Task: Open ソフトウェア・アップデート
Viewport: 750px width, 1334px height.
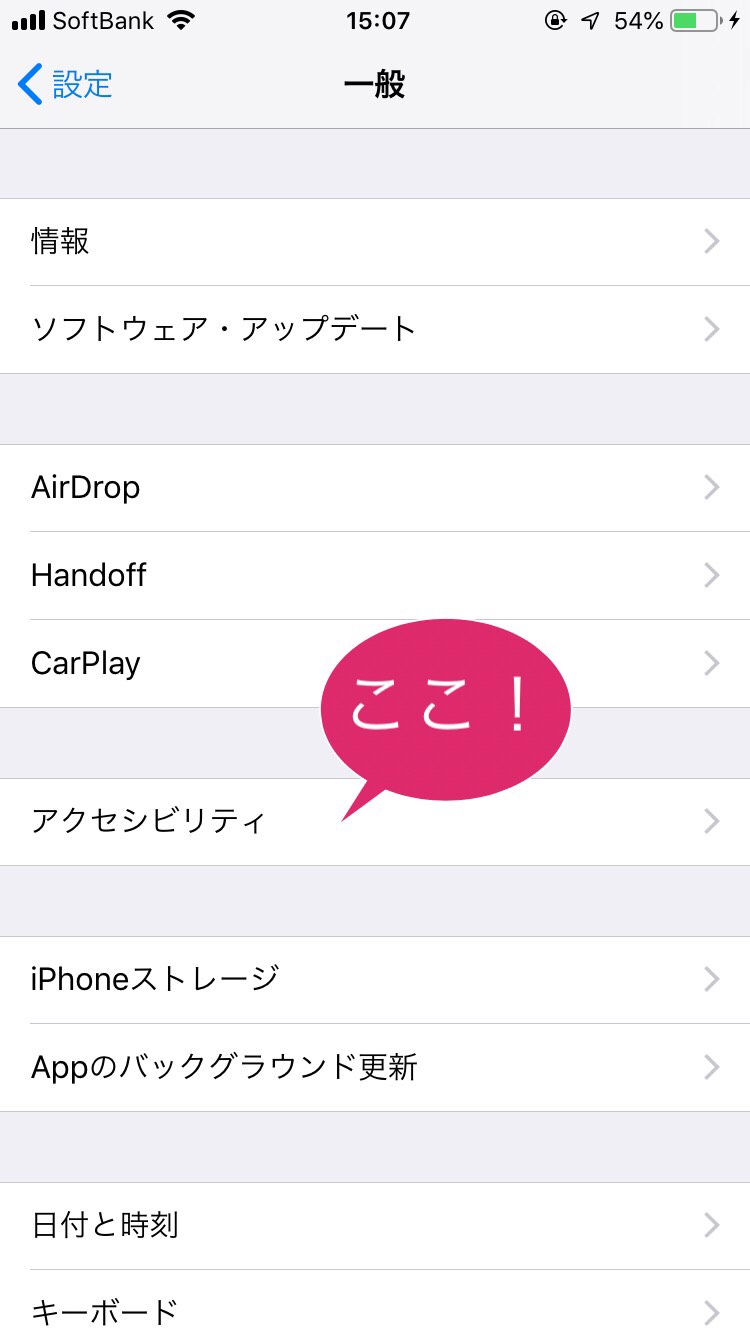Action: (x=375, y=329)
